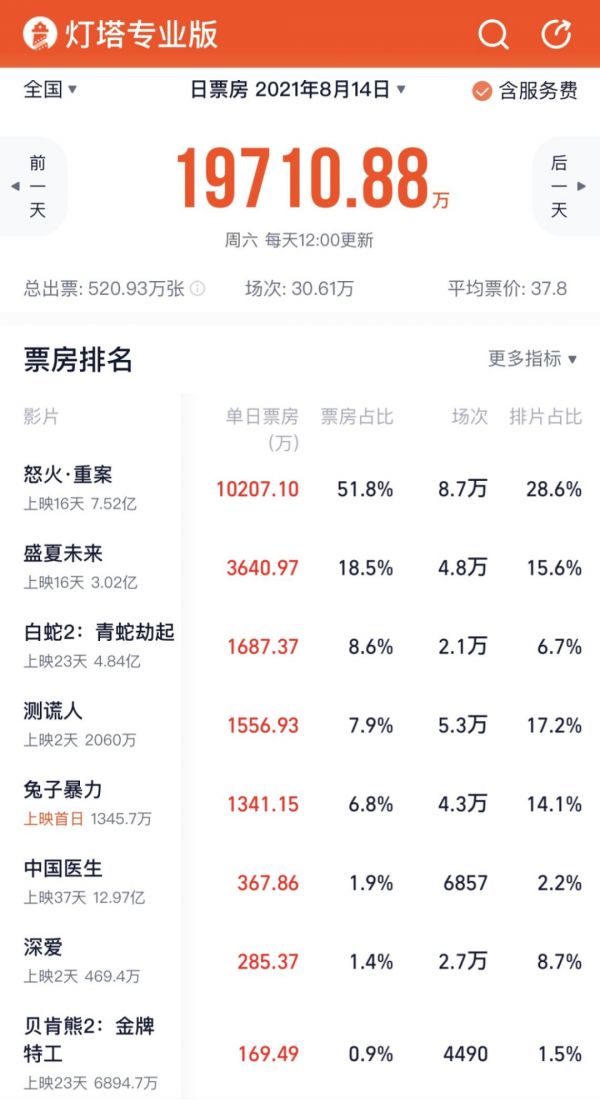Open the search icon in the top bar
The width and height of the screenshot is (600, 1102).
coord(493,35)
